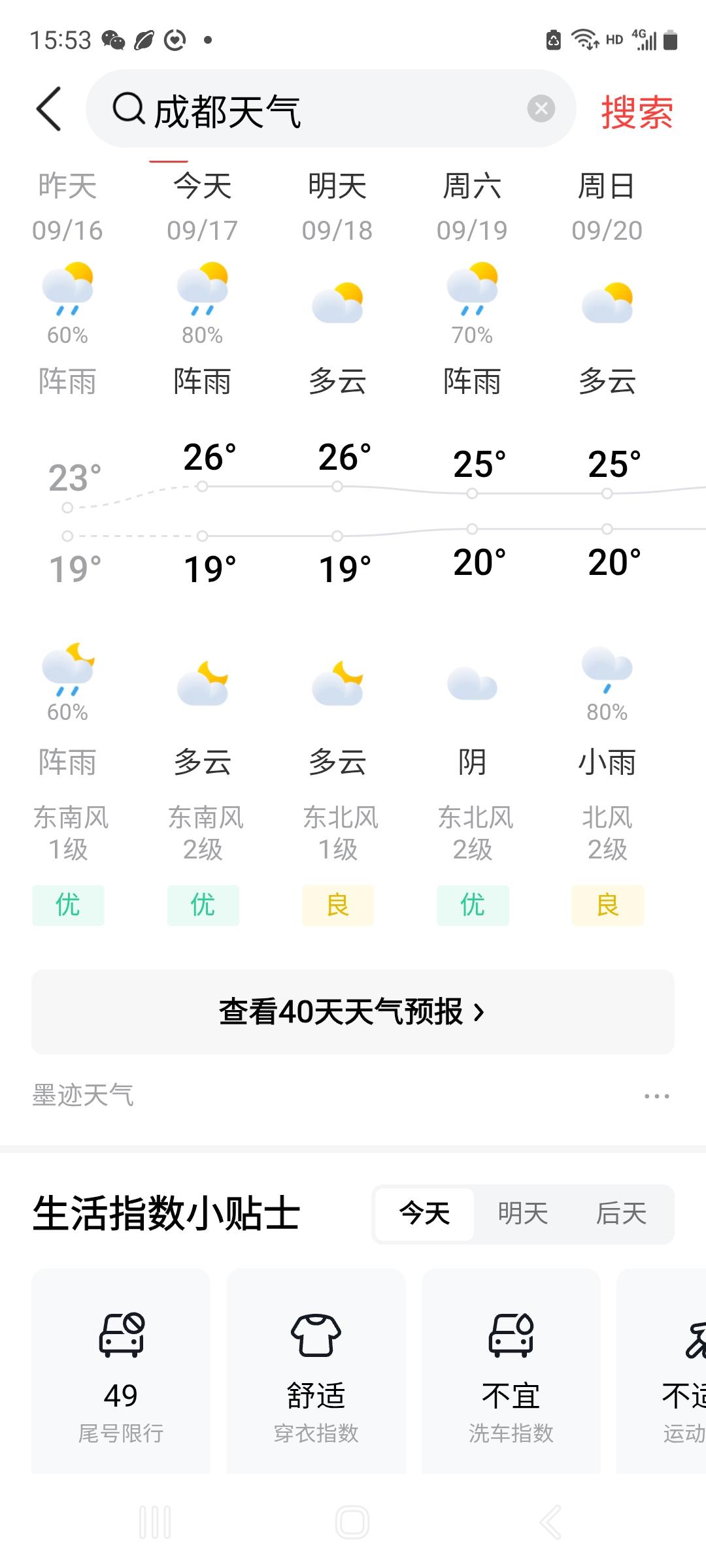Open the recent apps from the navigation bar
Image resolution: width=706 pixels, height=1568 pixels.
[x=156, y=1522]
